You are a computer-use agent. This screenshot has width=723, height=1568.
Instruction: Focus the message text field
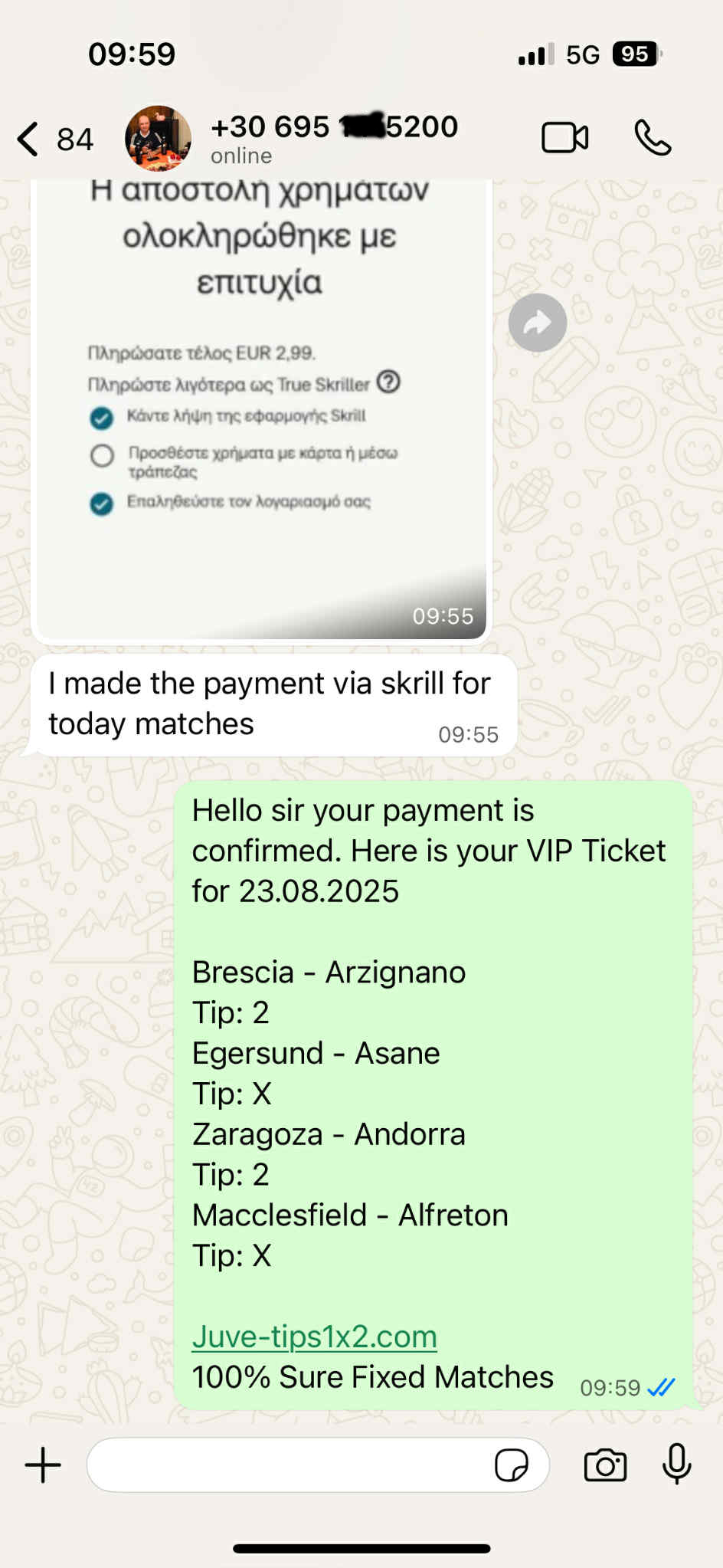coord(291,1465)
